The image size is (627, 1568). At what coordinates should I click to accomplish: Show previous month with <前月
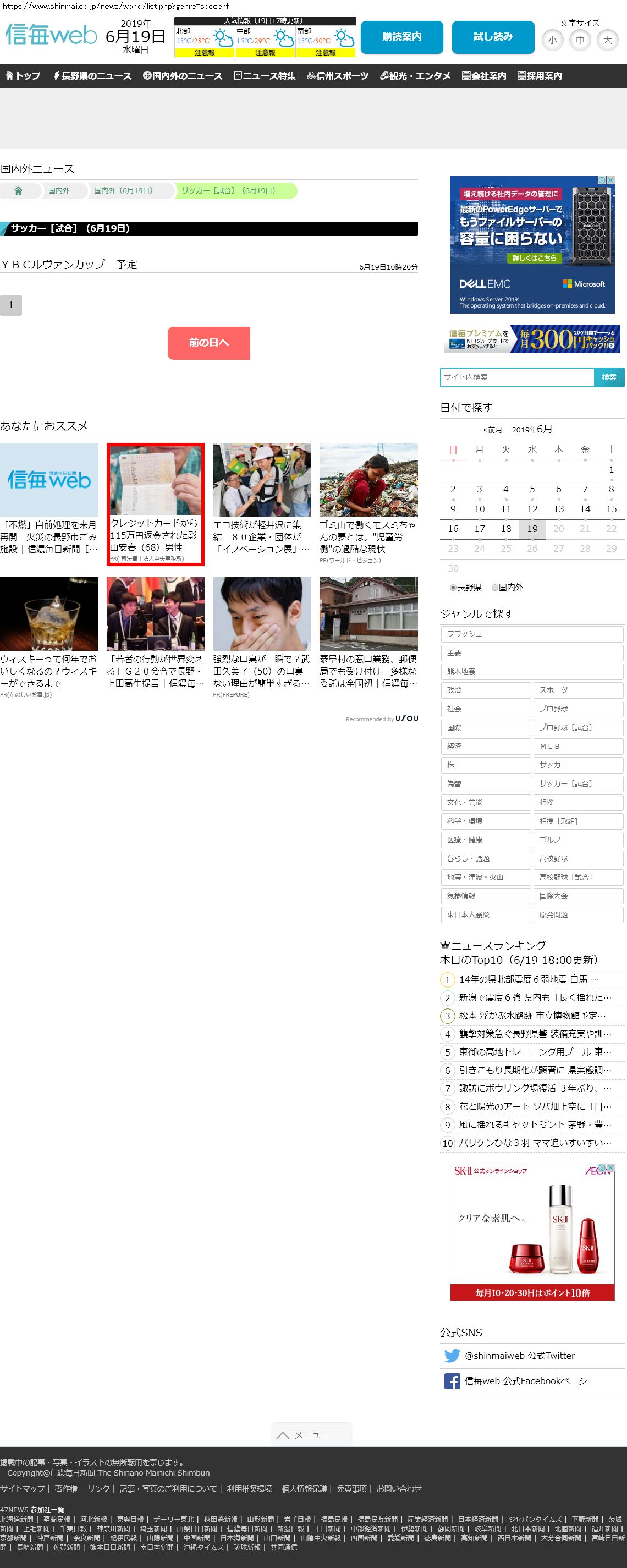(x=492, y=430)
